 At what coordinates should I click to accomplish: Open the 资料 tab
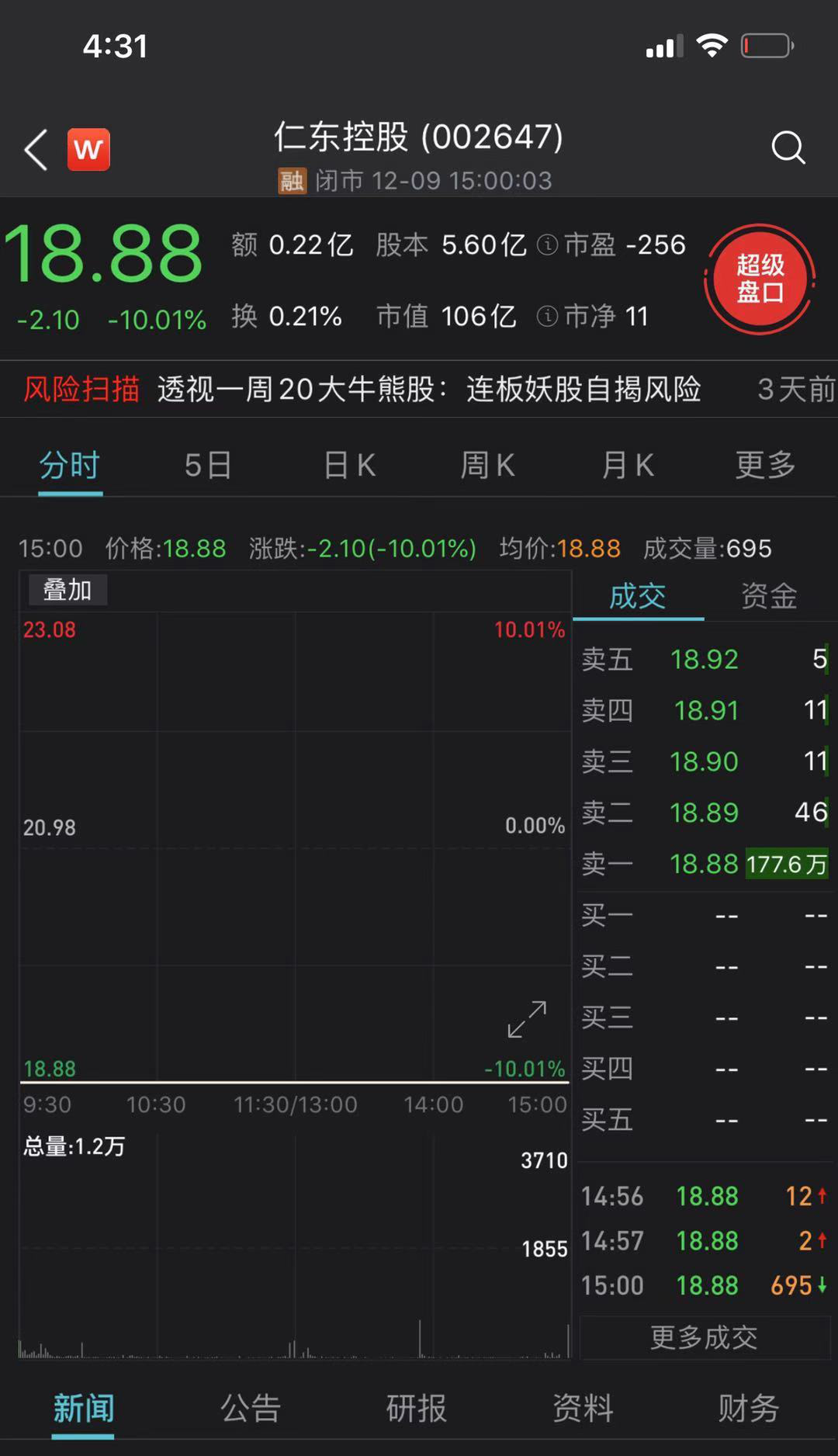pyautogui.click(x=583, y=1408)
